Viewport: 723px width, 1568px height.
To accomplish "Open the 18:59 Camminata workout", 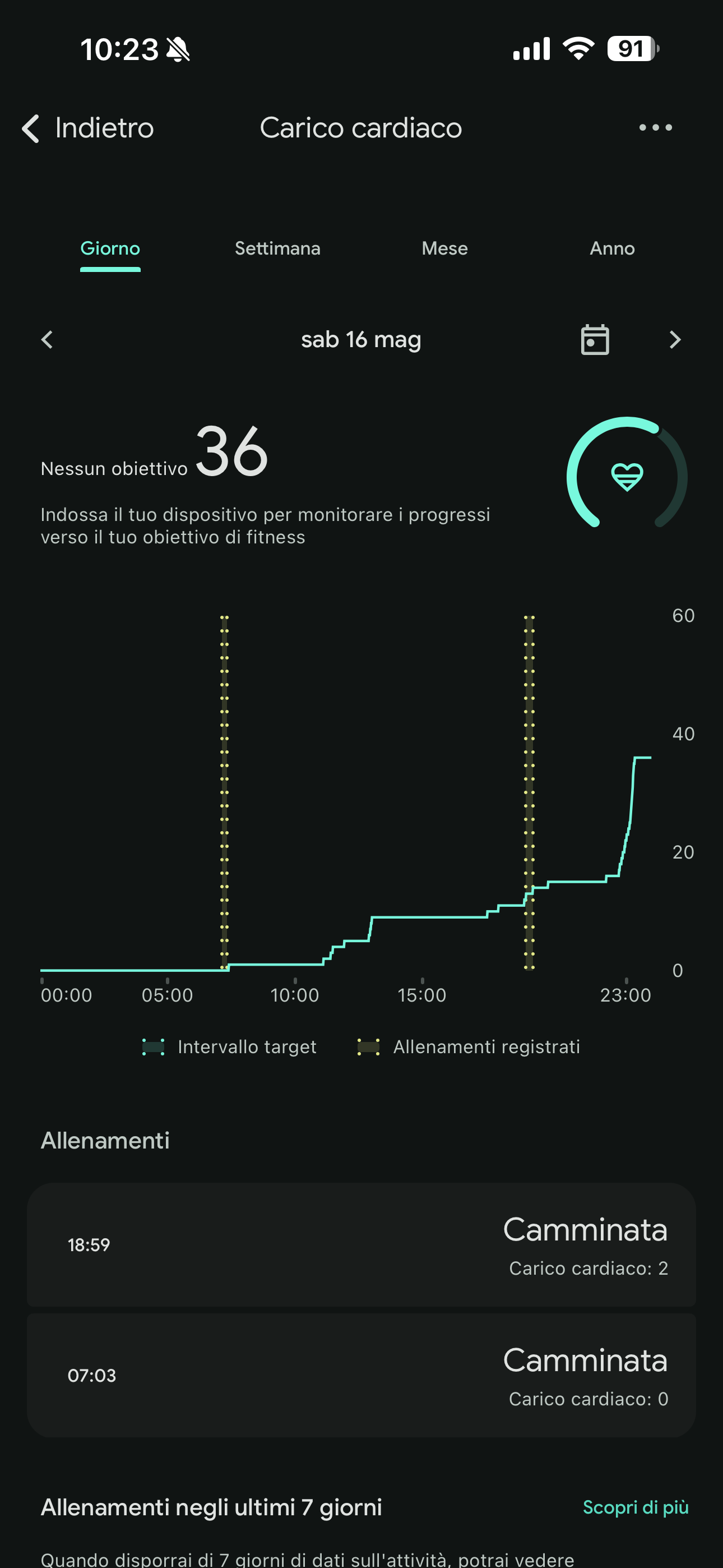I will point(361,1245).
